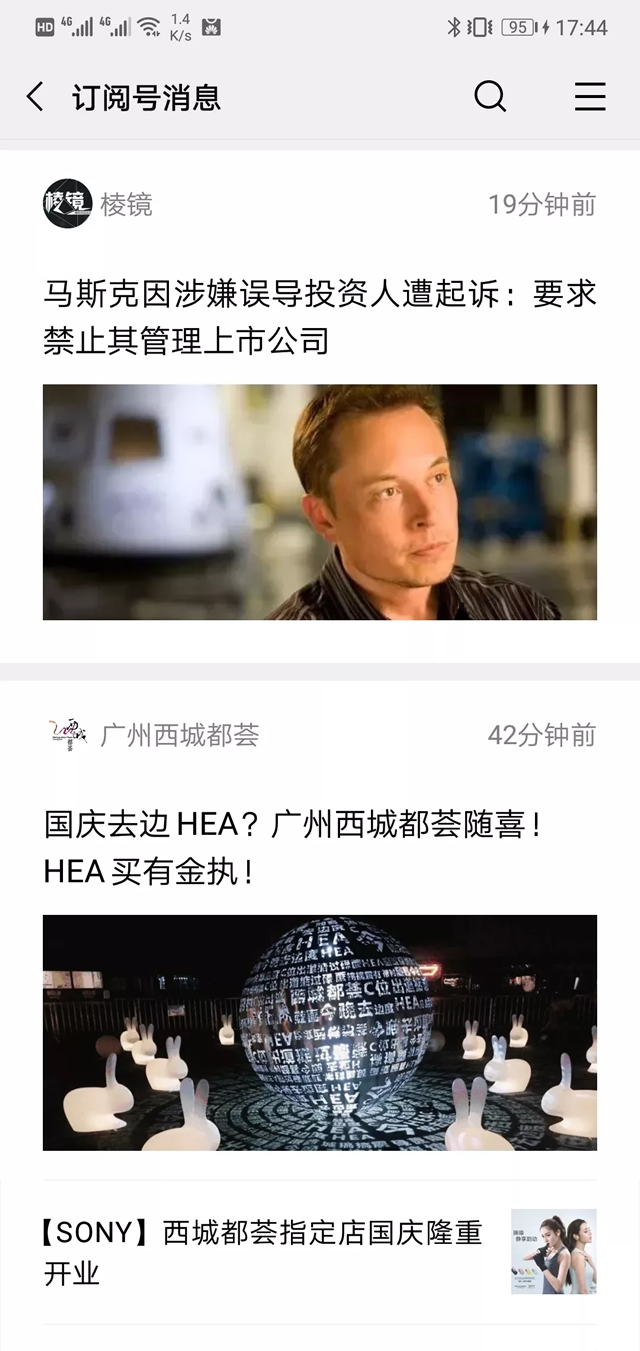Open the 棱镜 account profile
The width and height of the screenshot is (640, 1351).
[x=68, y=204]
